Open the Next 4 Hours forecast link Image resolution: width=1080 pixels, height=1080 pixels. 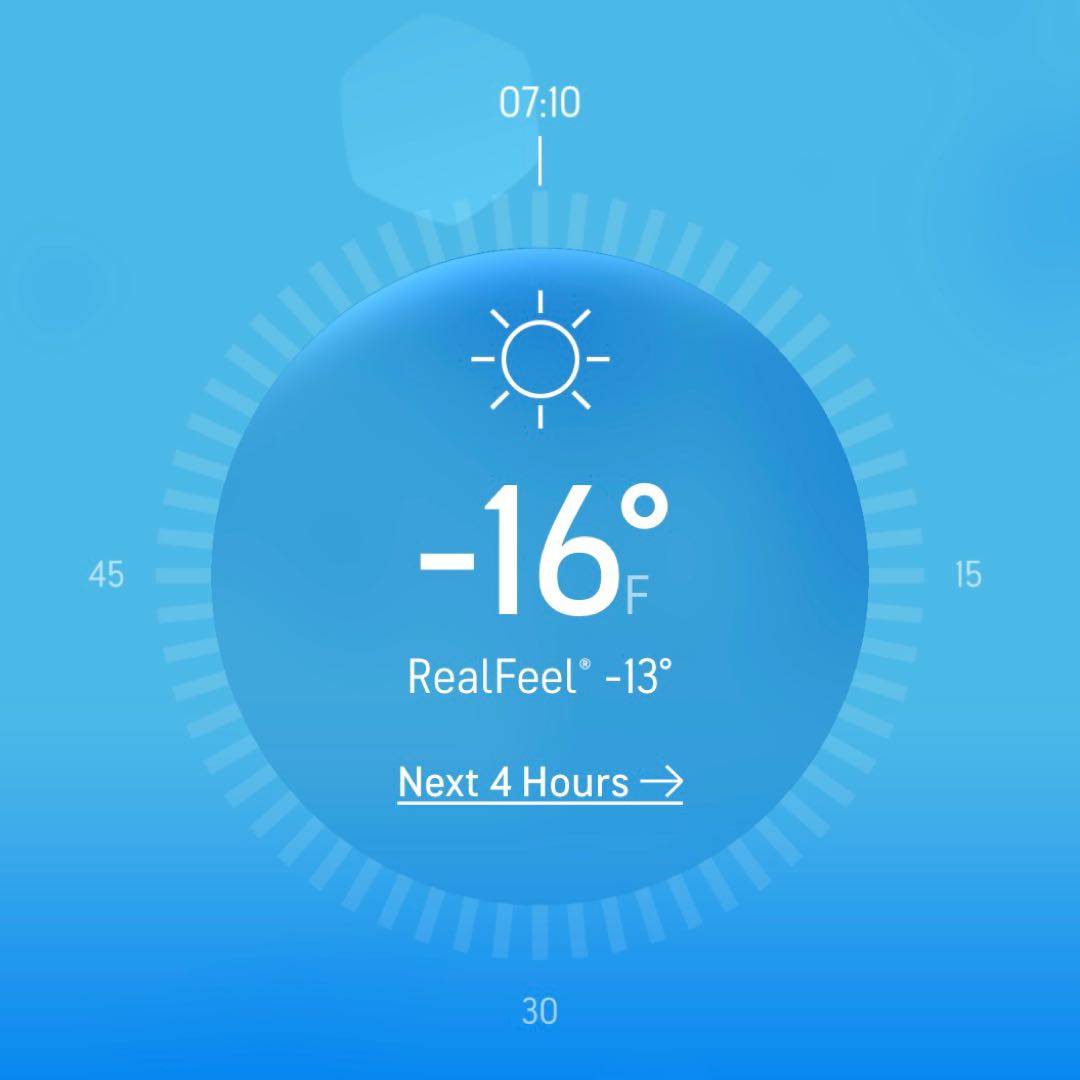tap(539, 782)
